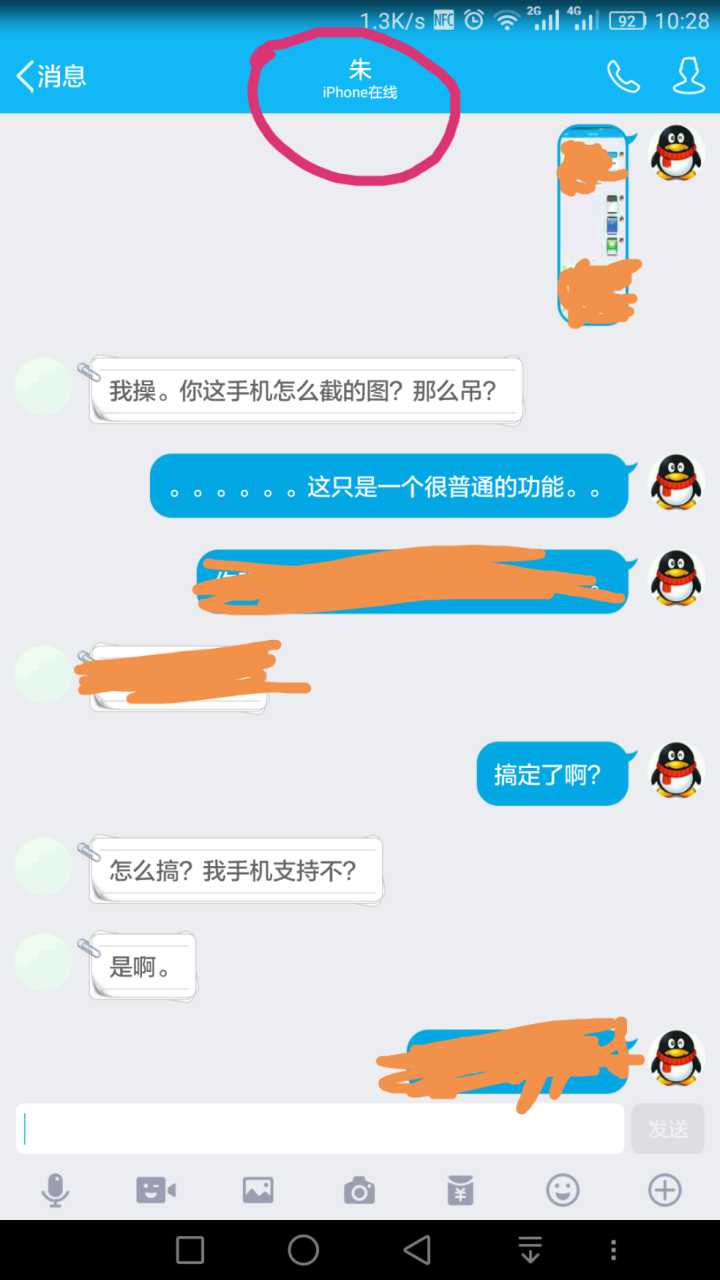Open the screenshot image sent in chat
The width and height of the screenshot is (720, 1280).
(593, 225)
